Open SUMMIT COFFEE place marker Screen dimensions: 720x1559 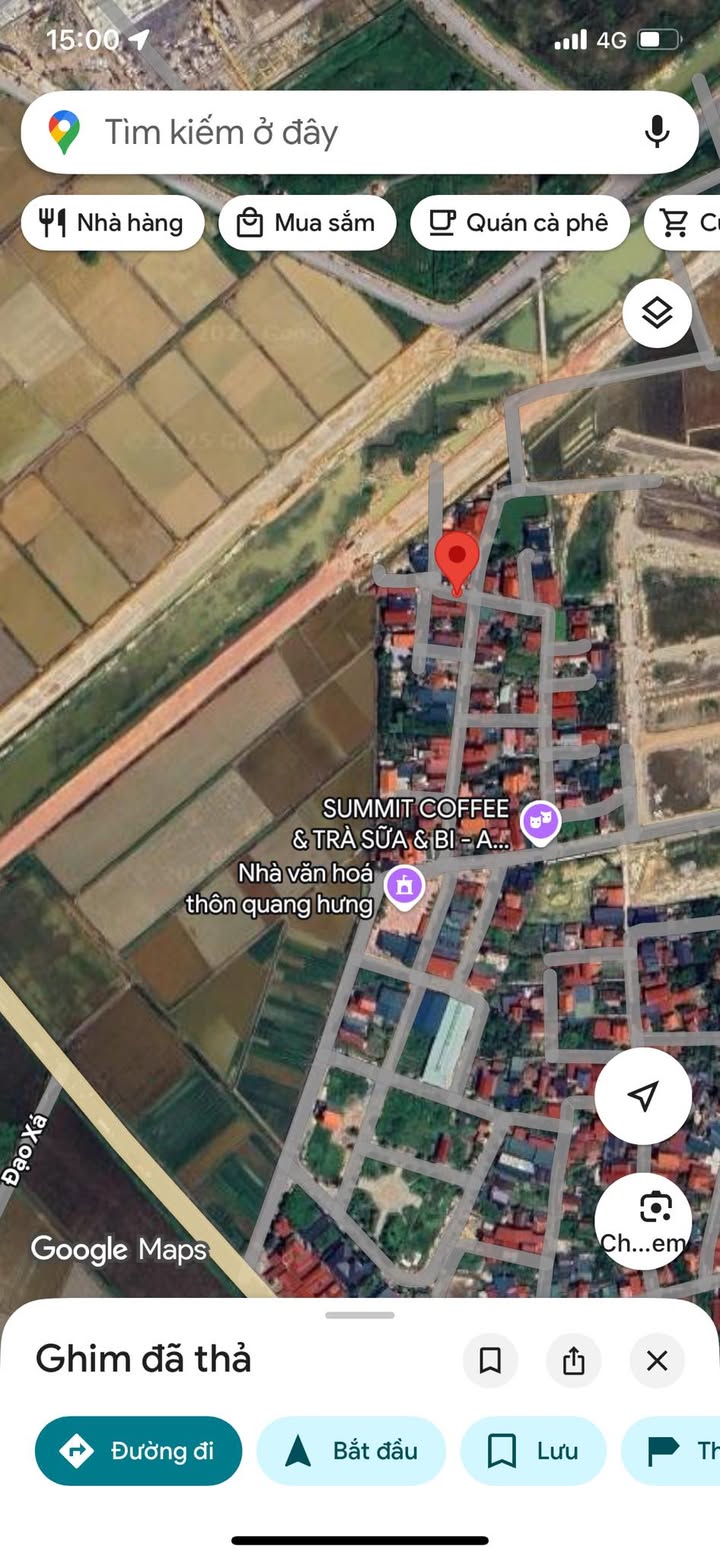coord(541,822)
